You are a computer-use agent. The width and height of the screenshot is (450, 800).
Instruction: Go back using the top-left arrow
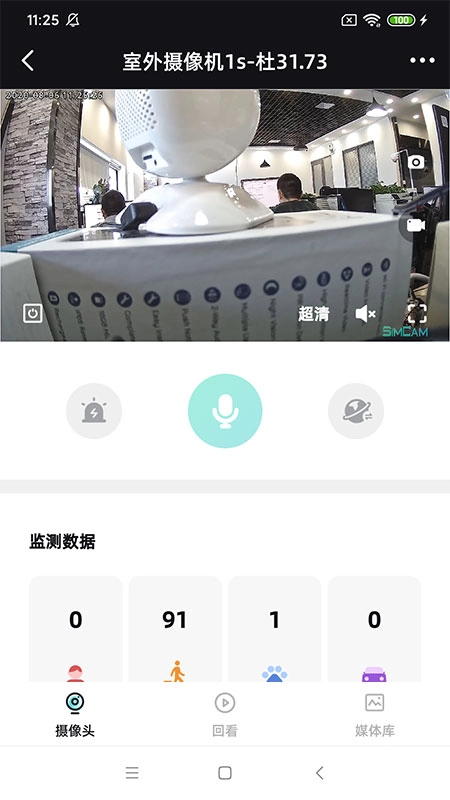coord(28,61)
